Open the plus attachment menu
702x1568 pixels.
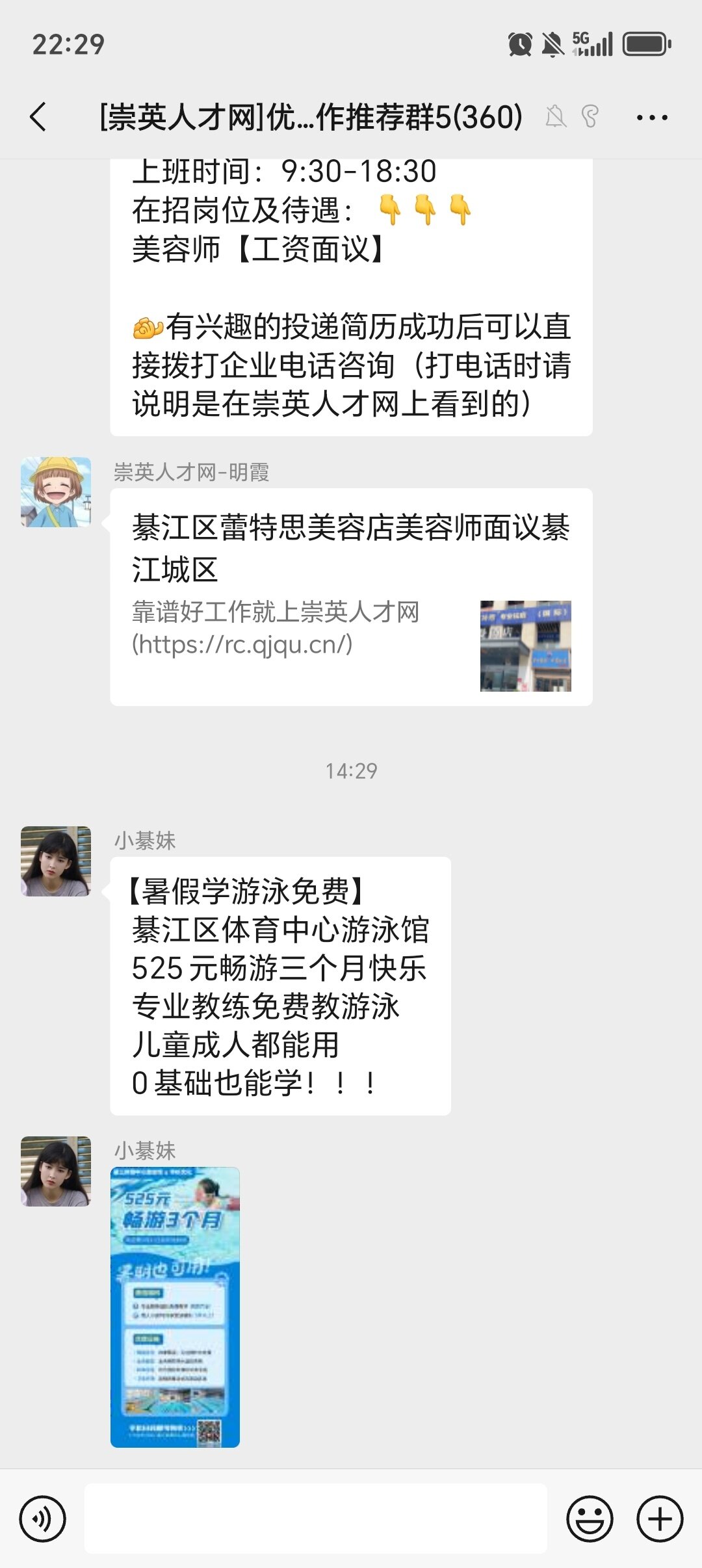660,1519
